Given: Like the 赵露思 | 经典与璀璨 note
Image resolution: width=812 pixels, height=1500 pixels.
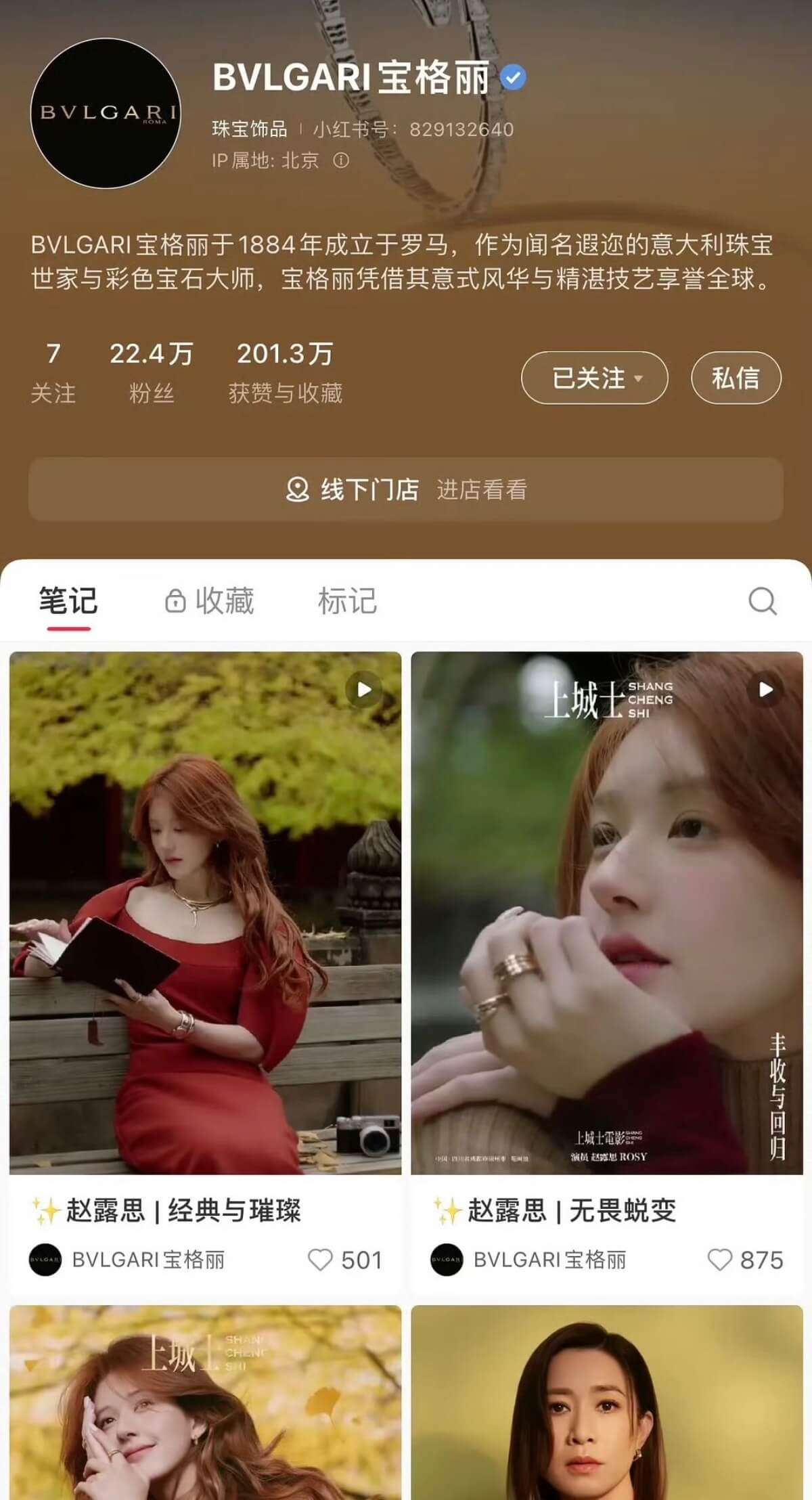Looking at the screenshot, I should tap(320, 1260).
